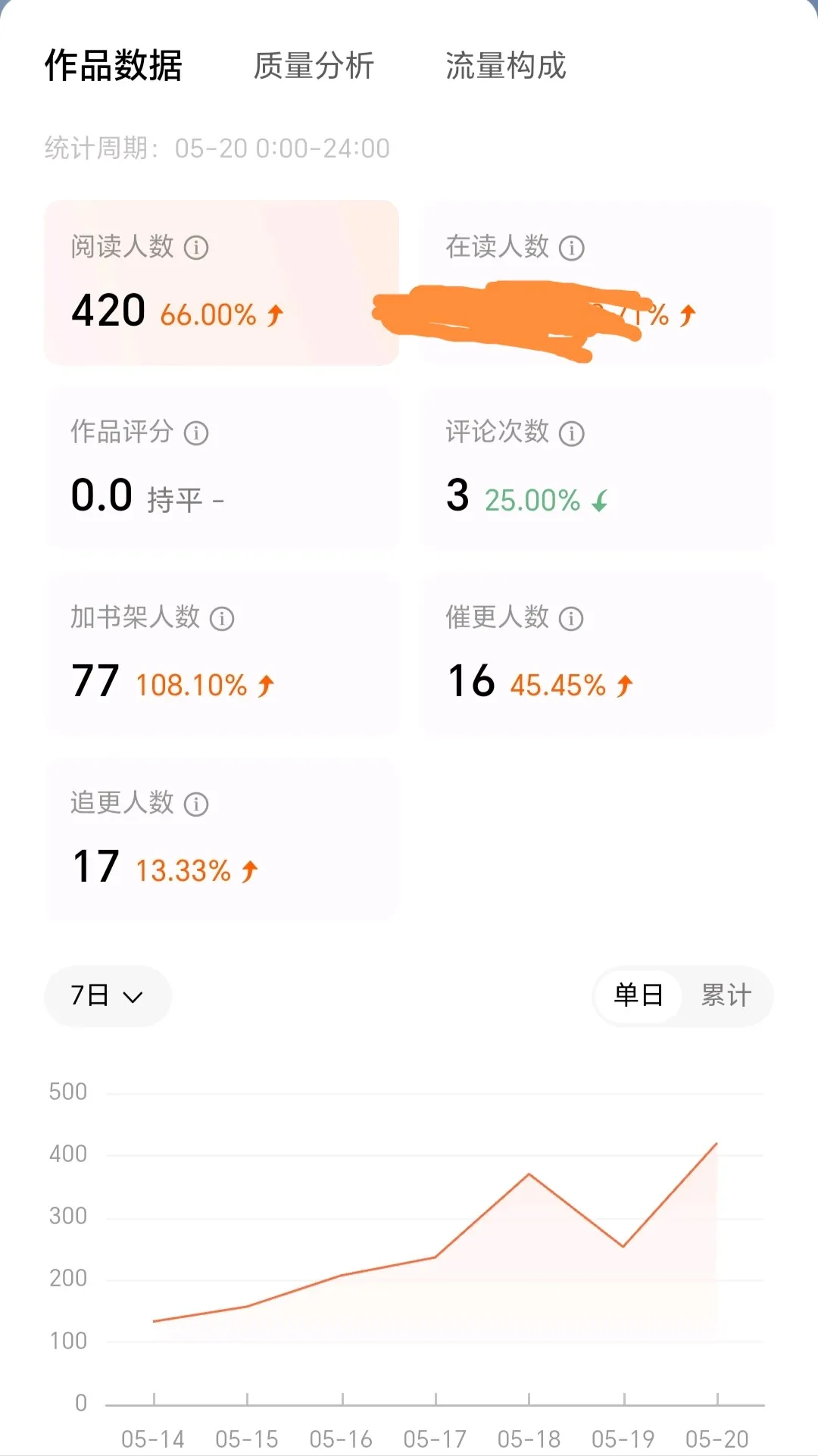
Task: Open the 流量构成 tab
Action: coord(505,66)
